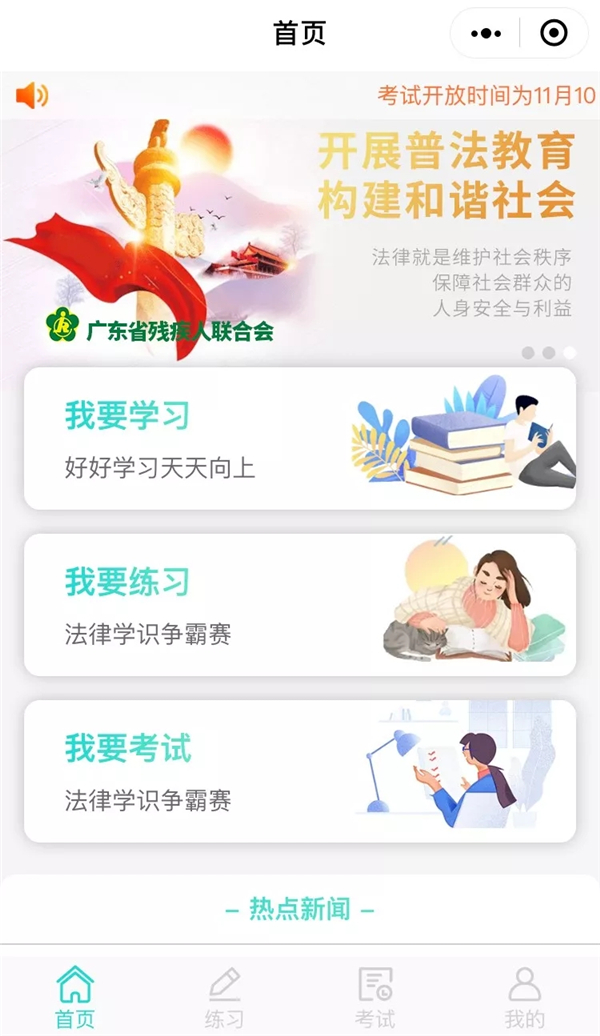This screenshot has width=600, height=1036.
Task: Select the first banner page indicator dot
Action: (528, 353)
